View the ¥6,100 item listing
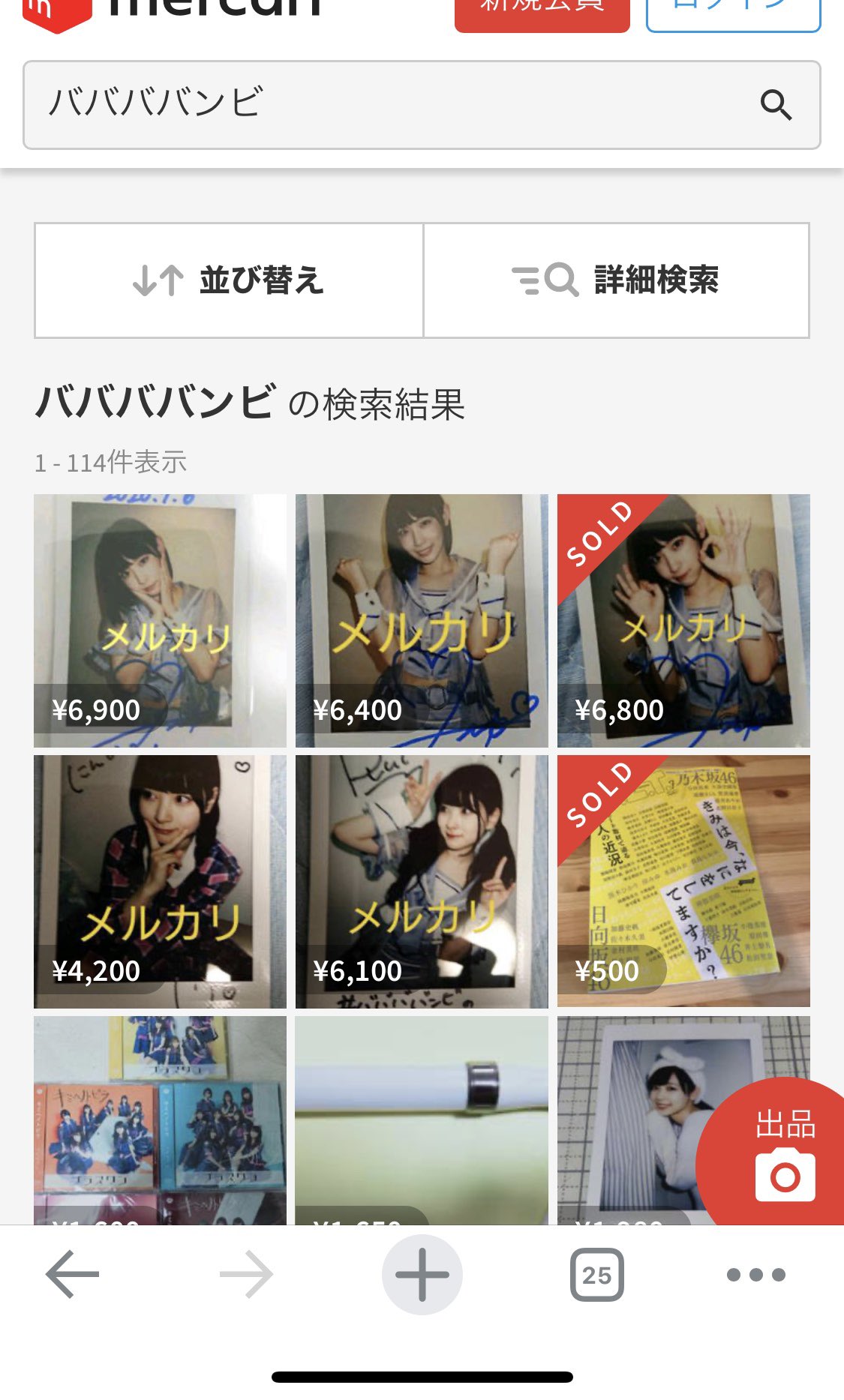This screenshot has height=1400, width=844. [x=422, y=881]
